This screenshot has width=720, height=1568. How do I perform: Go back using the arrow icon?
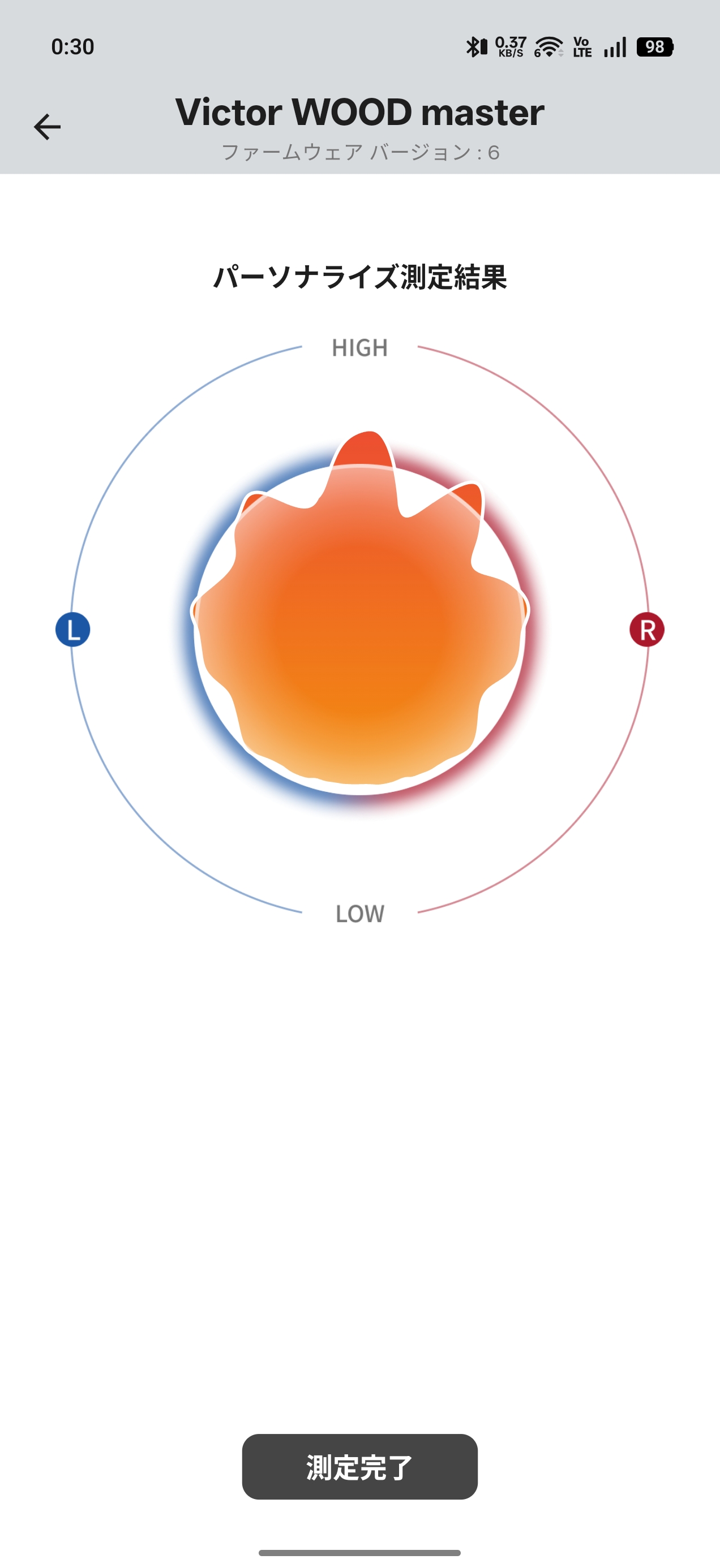[x=47, y=127]
